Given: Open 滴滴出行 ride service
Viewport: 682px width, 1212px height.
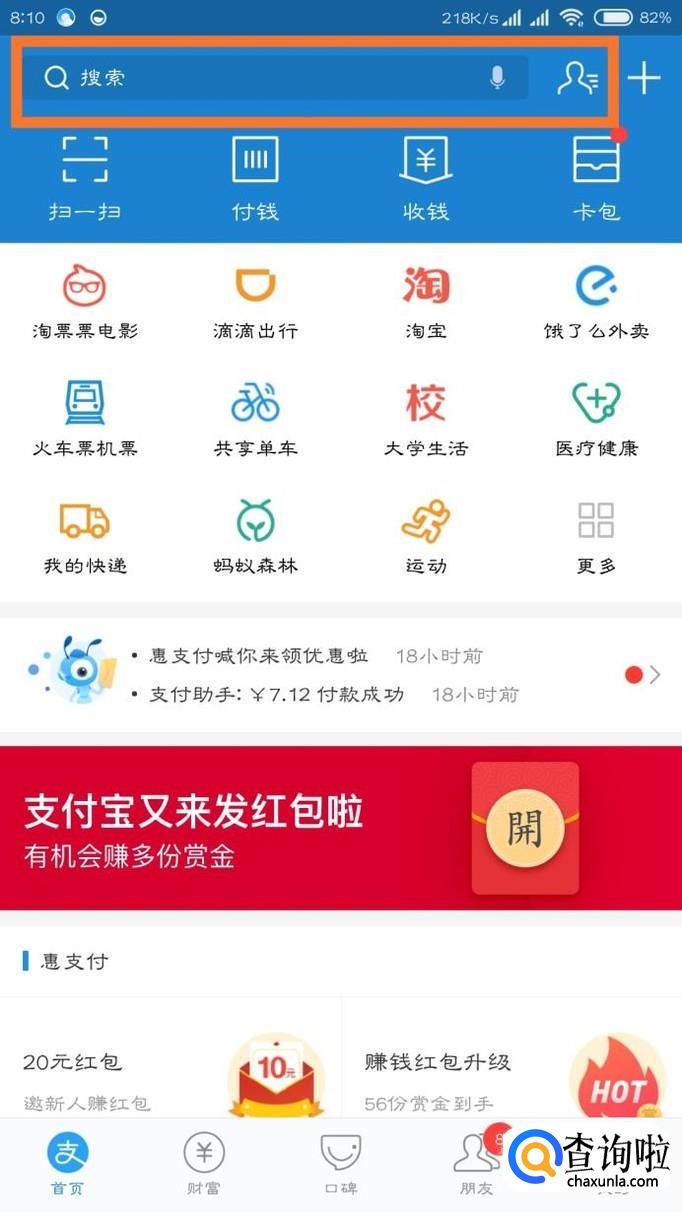Looking at the screenshot, I should 255,302.
